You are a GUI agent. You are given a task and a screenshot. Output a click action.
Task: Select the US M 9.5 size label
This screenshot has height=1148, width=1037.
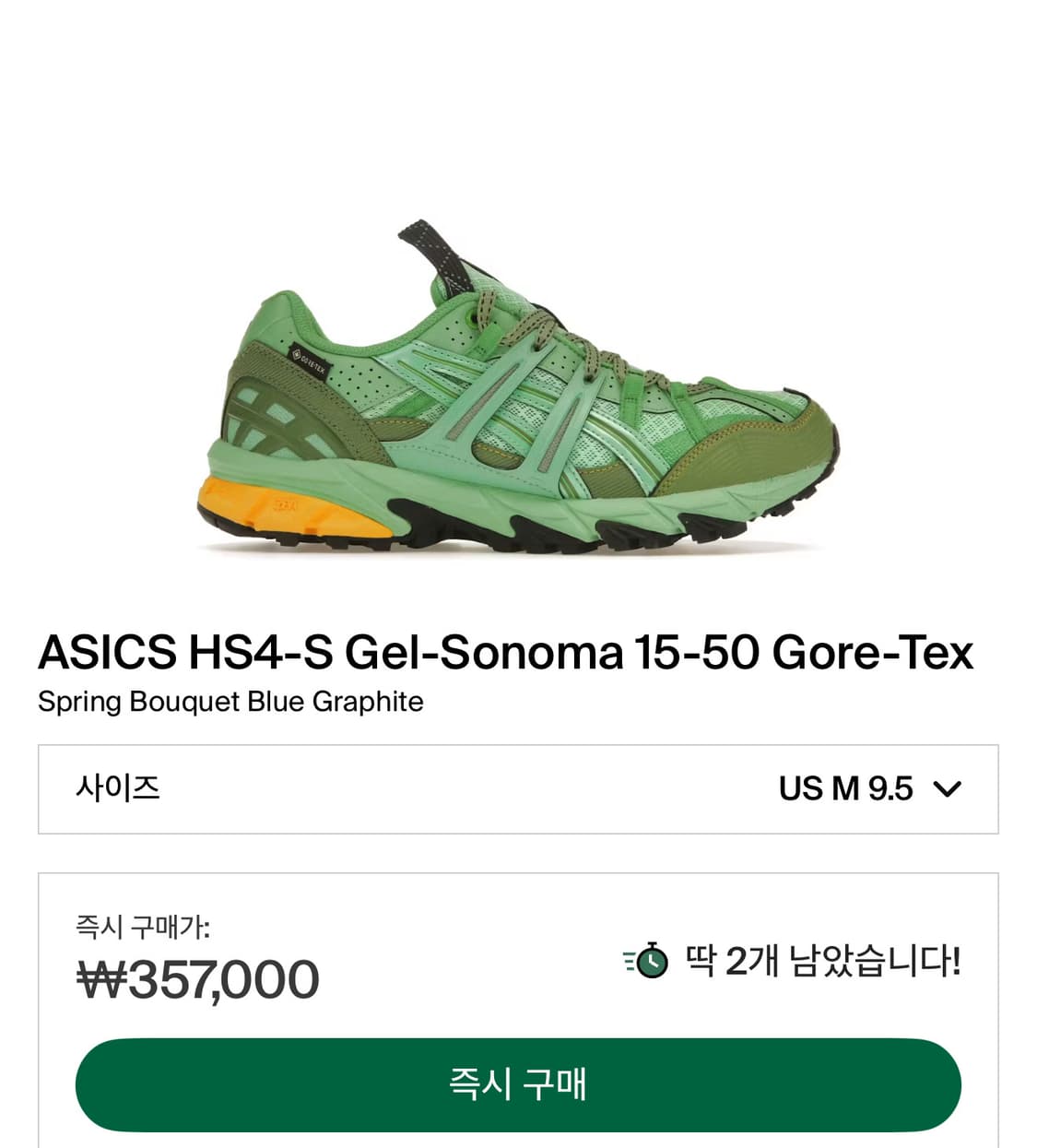[x=846, y=788]
